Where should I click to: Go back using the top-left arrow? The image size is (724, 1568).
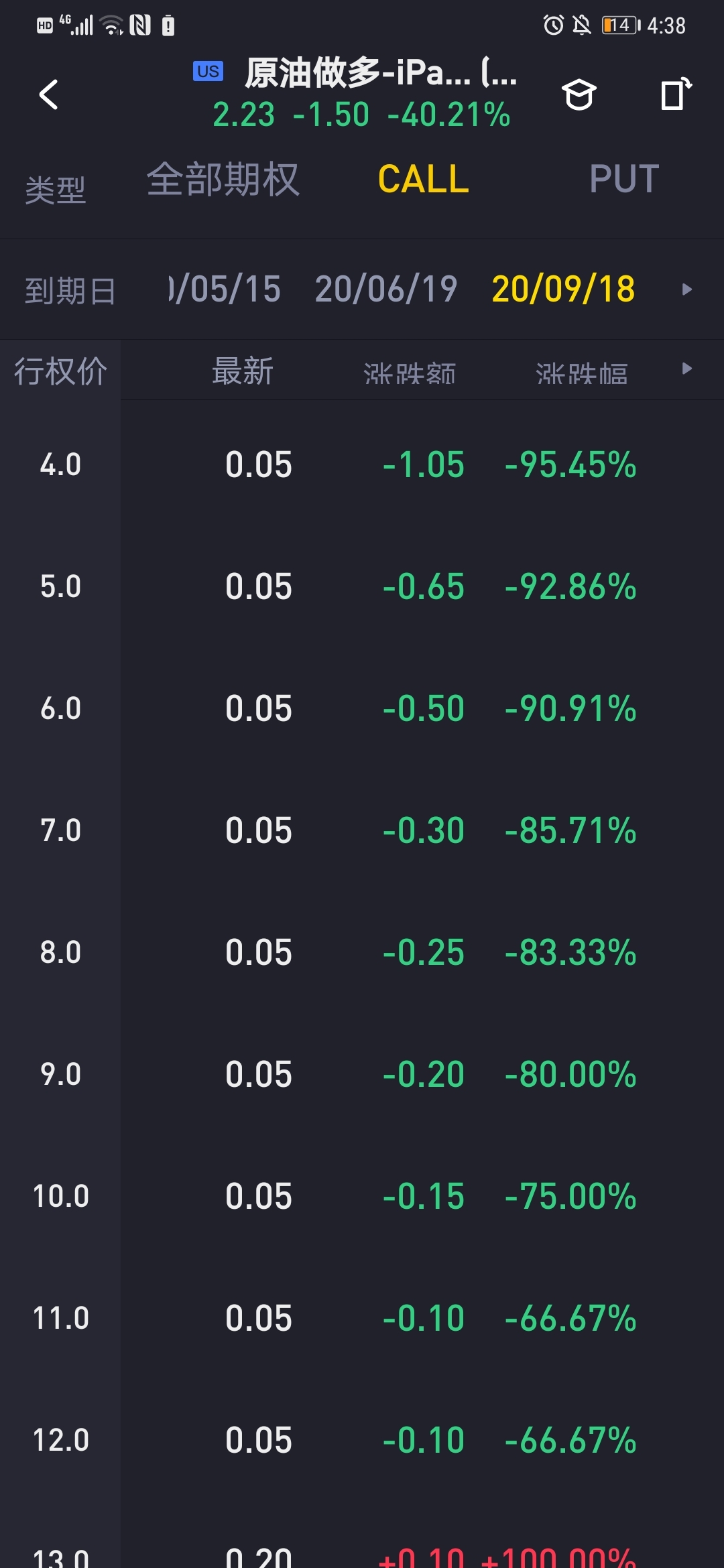tap(48, 94)
